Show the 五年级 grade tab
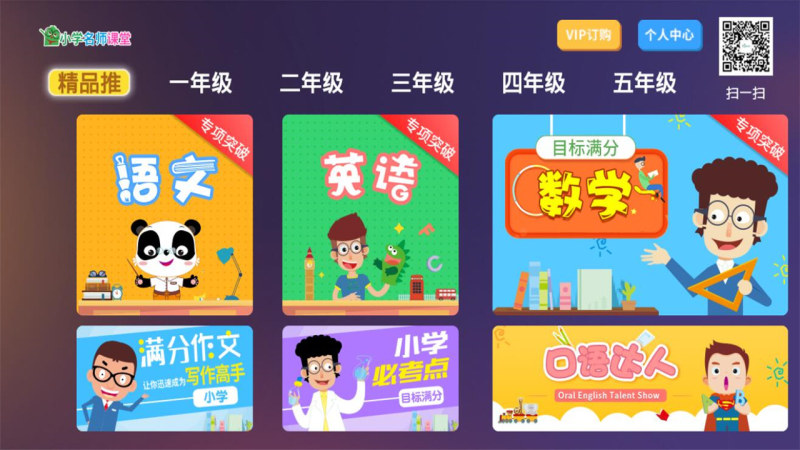This screenshot has height=450, width=800. click(x=644, y=82)
